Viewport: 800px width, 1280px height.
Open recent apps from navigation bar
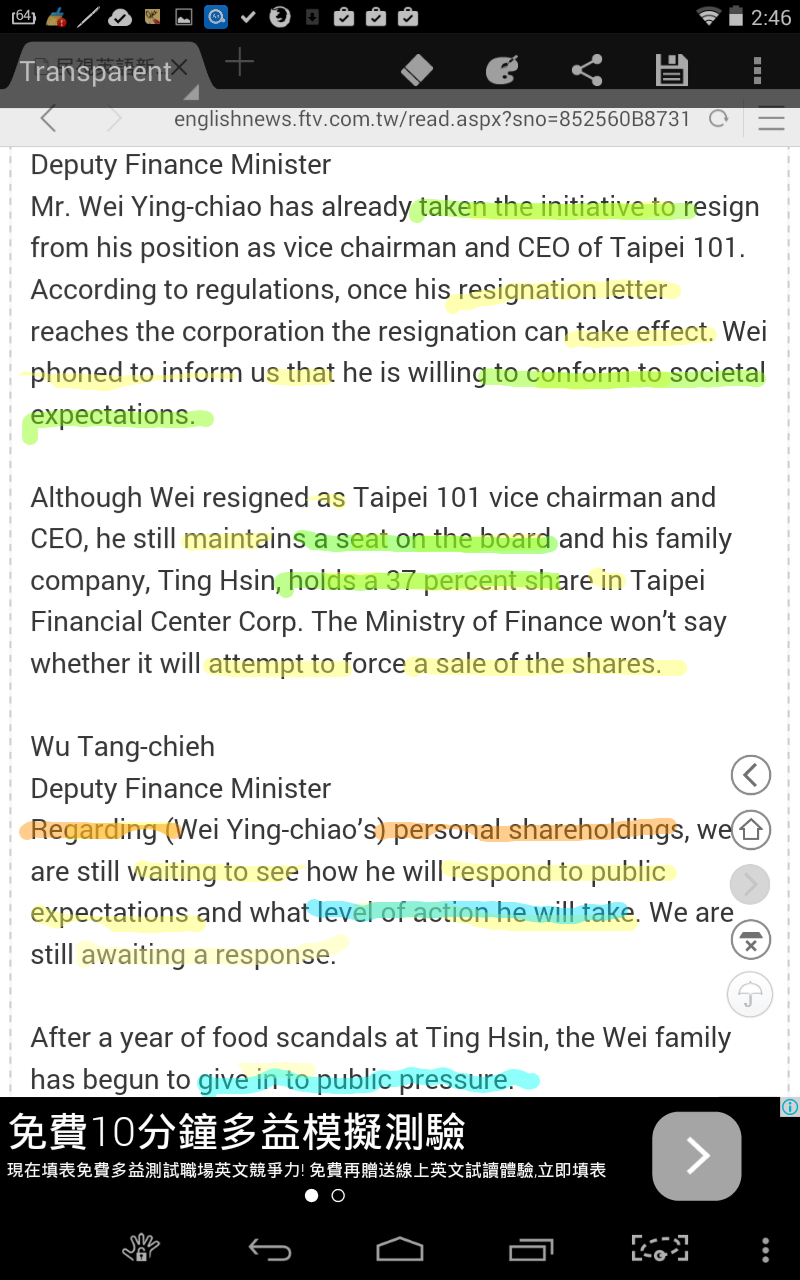click(x=531, y=1248)
